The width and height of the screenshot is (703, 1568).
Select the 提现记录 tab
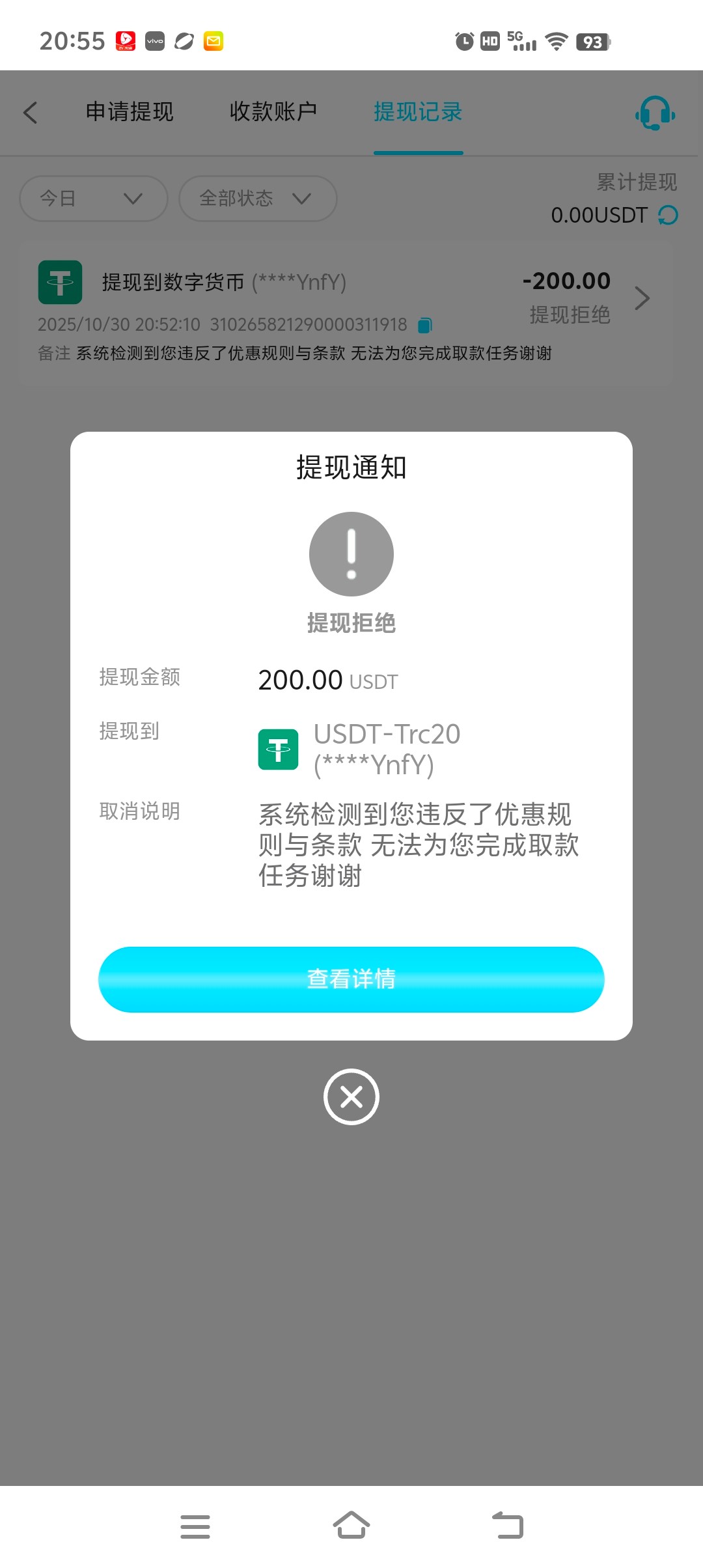(418, 112)
